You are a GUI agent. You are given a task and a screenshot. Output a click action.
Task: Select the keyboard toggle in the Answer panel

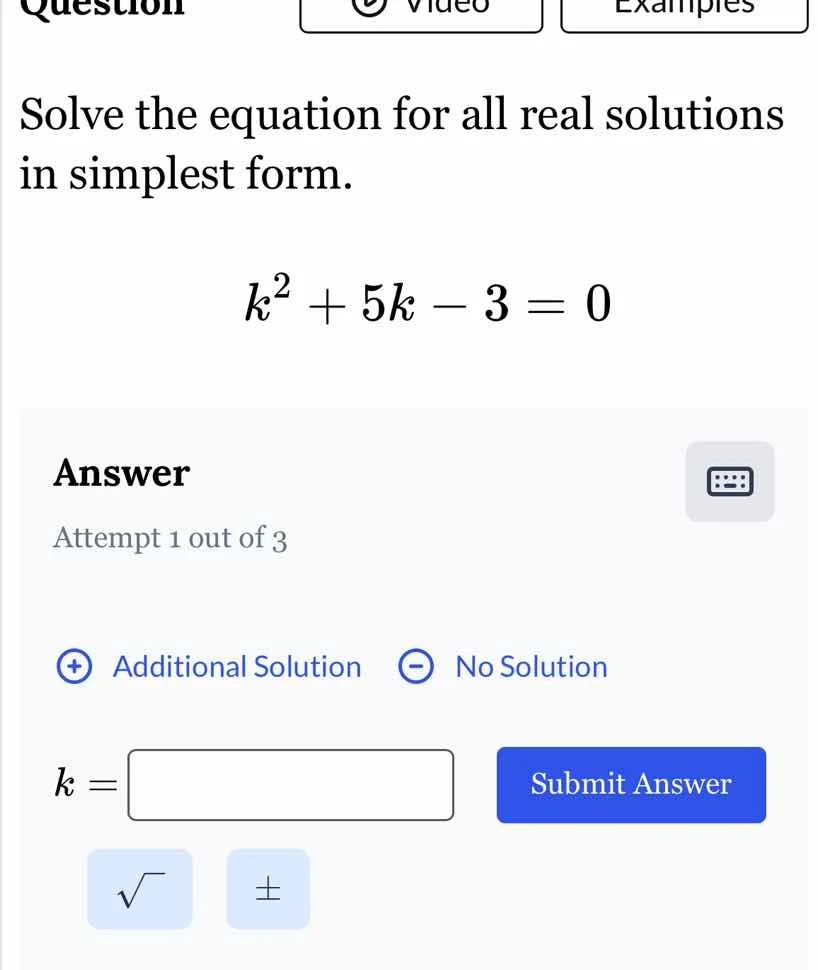point(729,481)
